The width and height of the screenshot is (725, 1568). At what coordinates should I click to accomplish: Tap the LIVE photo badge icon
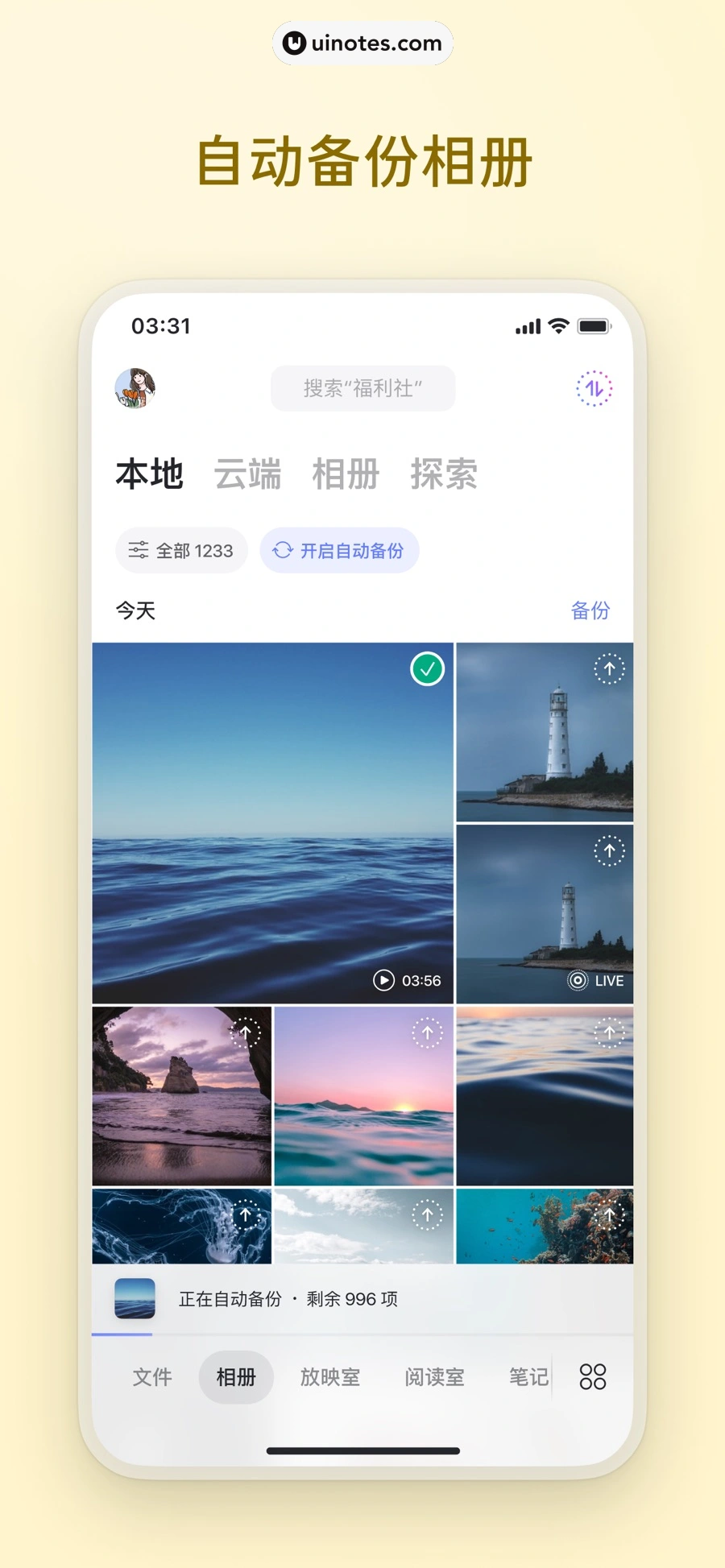pos(577,981)
